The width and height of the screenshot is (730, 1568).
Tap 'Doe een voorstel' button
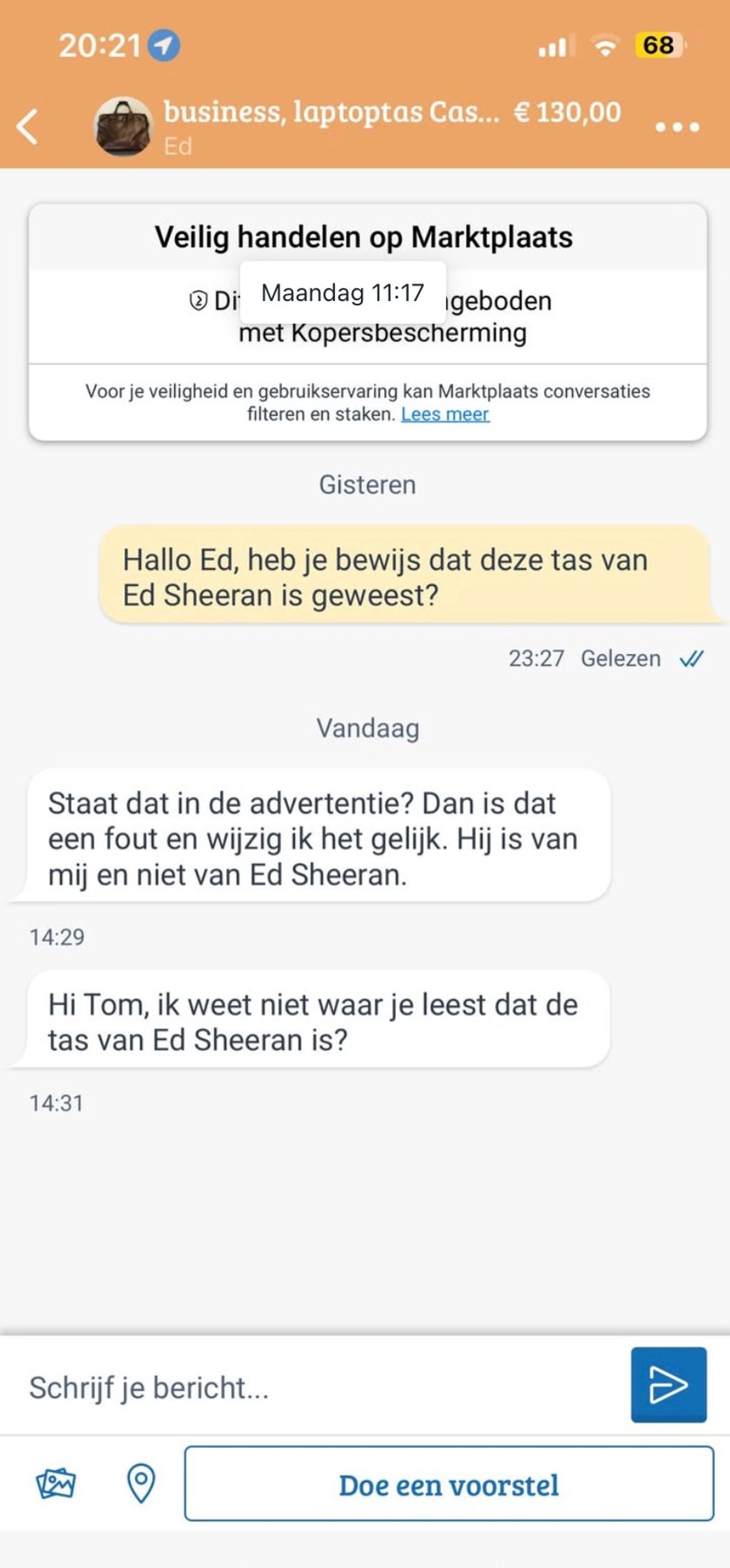[x=449, y=1484]
